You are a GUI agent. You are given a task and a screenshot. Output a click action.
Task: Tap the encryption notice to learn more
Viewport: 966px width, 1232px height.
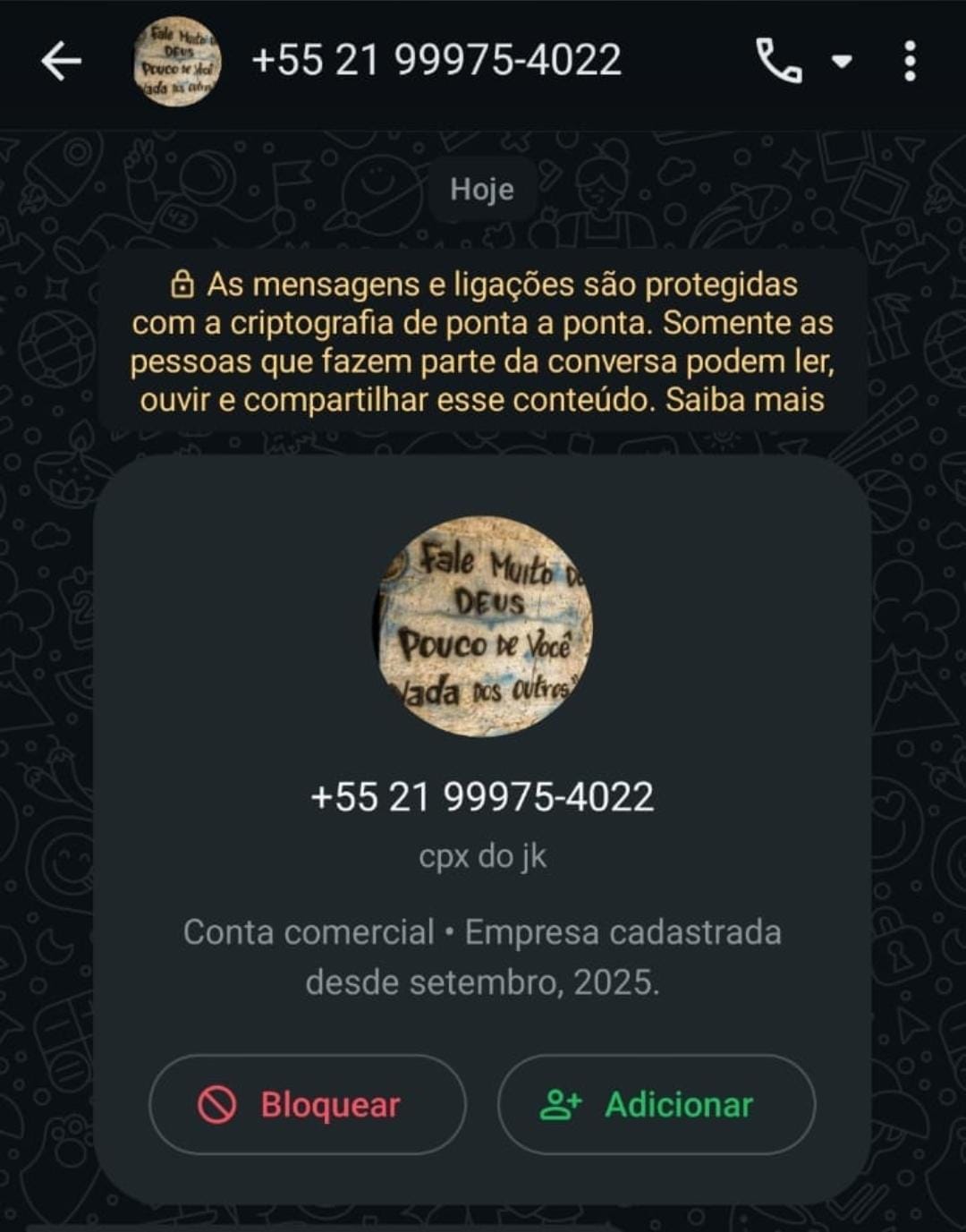(482, 341)
